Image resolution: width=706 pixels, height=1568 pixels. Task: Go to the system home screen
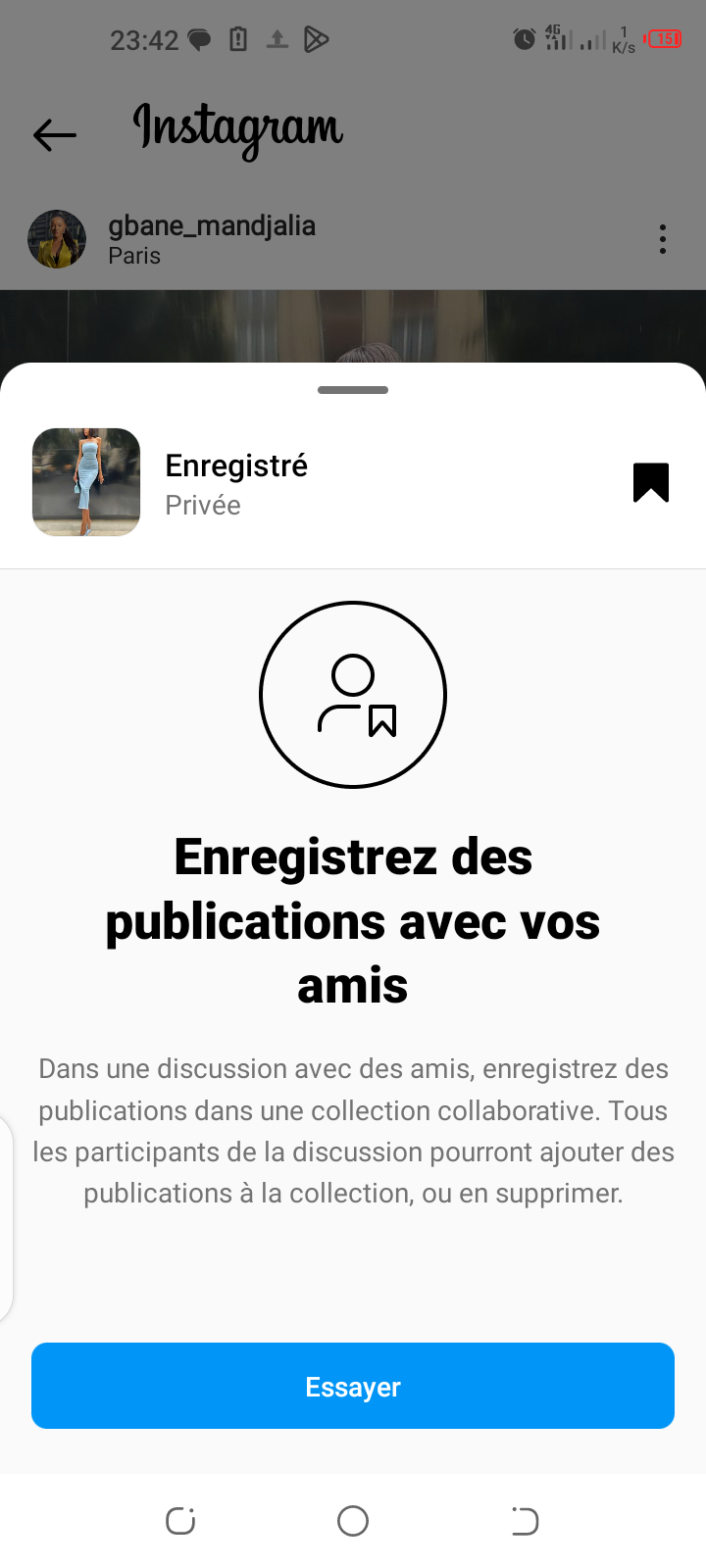pos(353,1521)
